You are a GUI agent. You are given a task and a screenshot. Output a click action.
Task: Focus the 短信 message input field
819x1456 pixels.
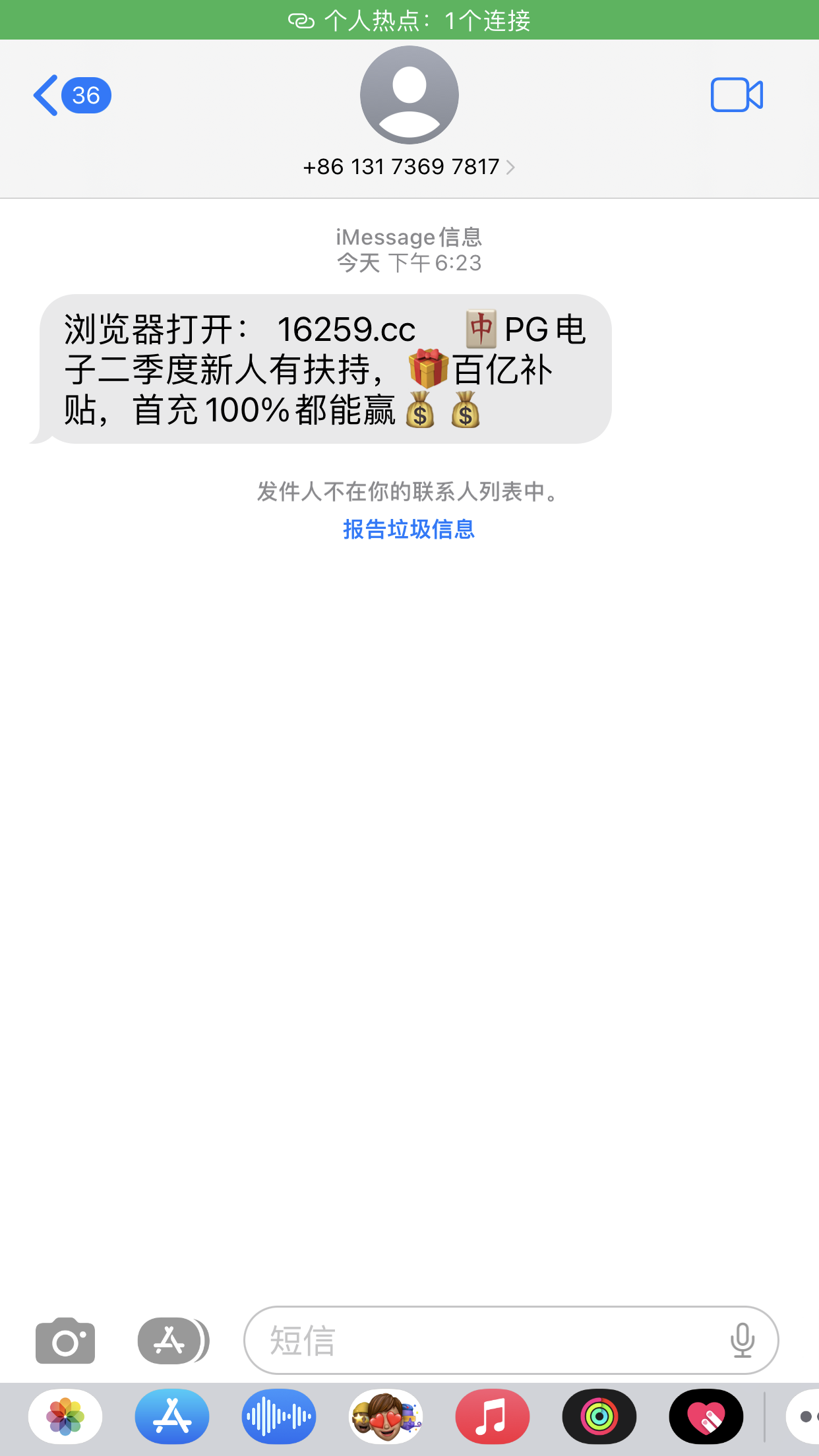pyautogui.click(x=488, y=1341)
